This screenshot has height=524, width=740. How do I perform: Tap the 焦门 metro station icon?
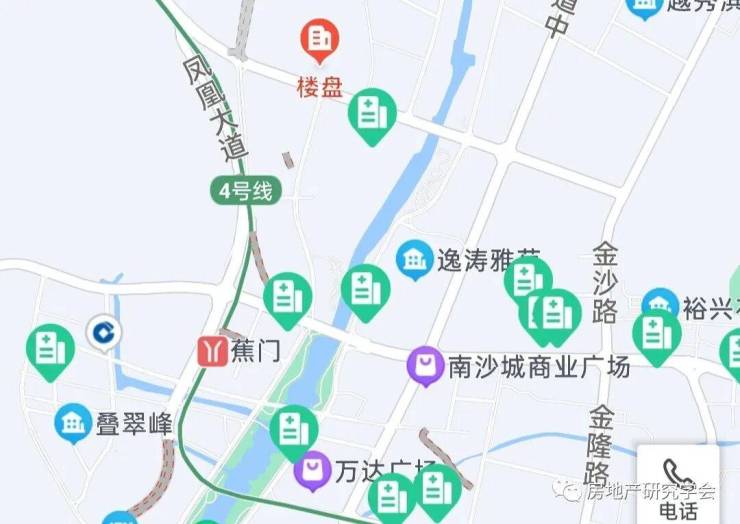(212, 351)
